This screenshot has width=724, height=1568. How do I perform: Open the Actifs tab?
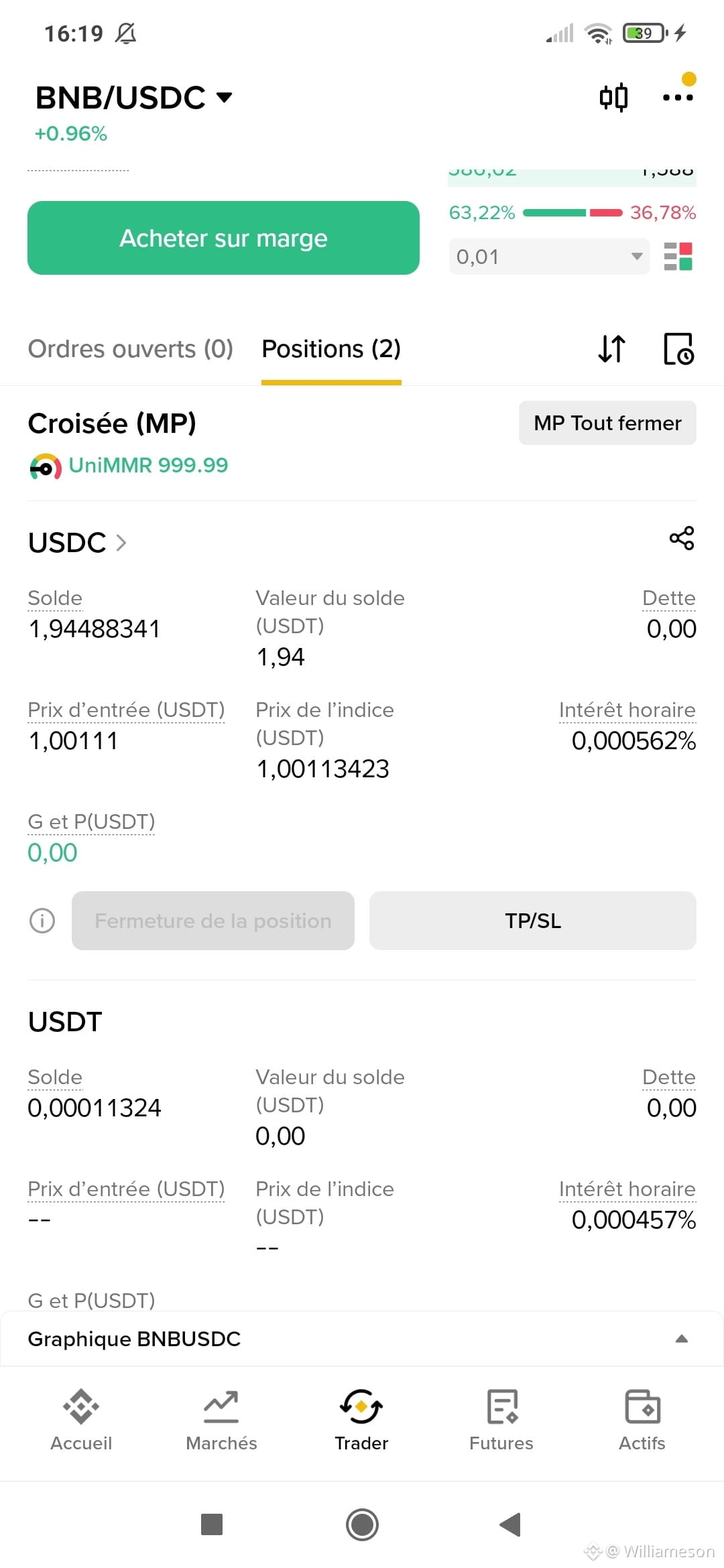point(642,1419)
